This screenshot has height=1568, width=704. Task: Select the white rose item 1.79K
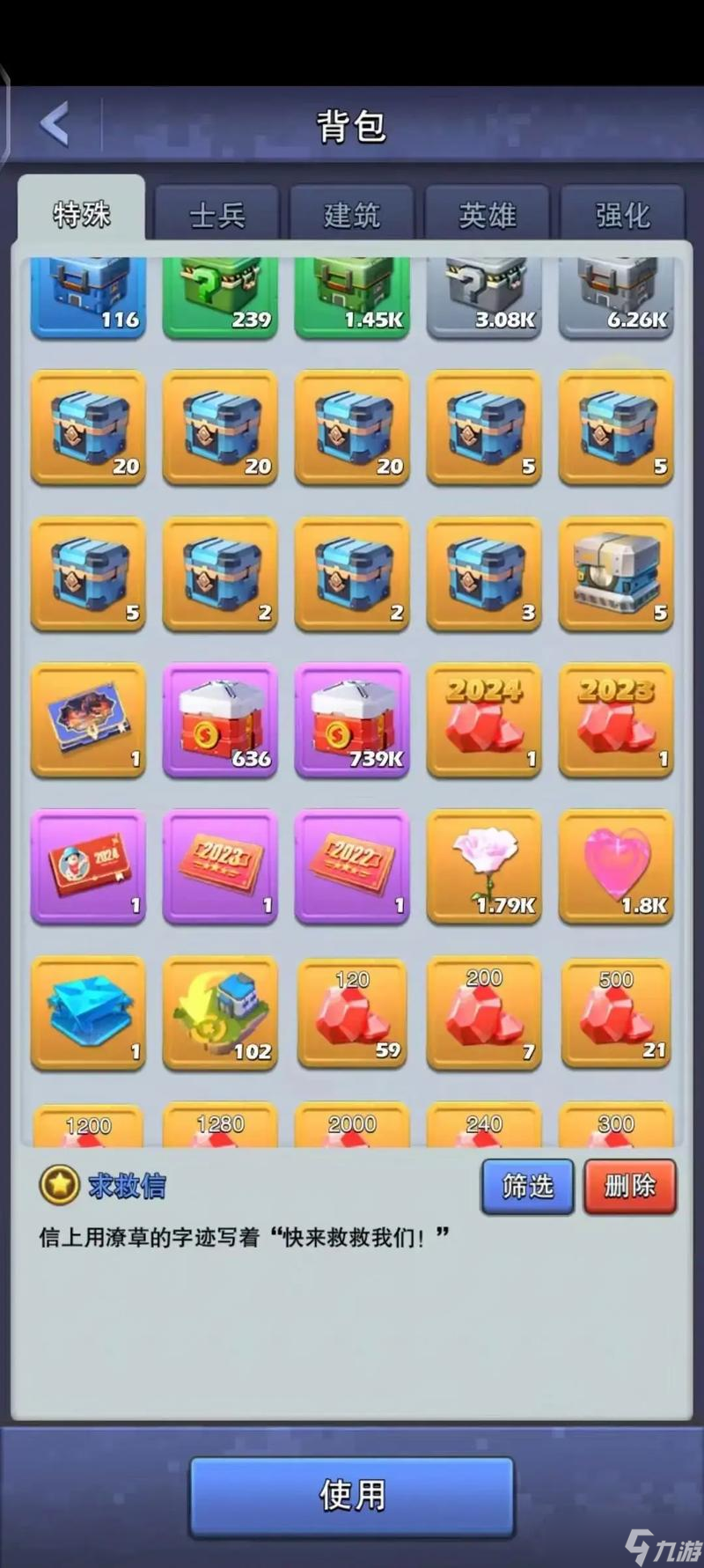coord(484,866)
